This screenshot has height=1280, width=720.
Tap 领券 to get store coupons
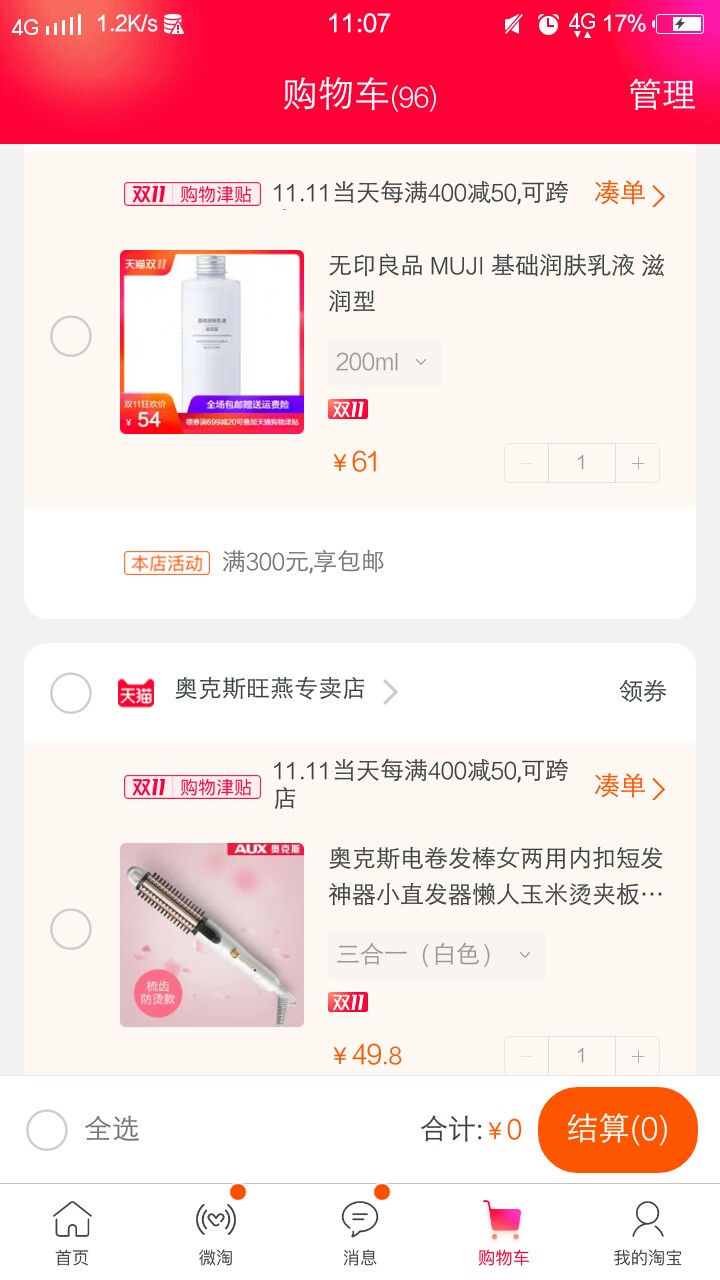tap(643, 691)
